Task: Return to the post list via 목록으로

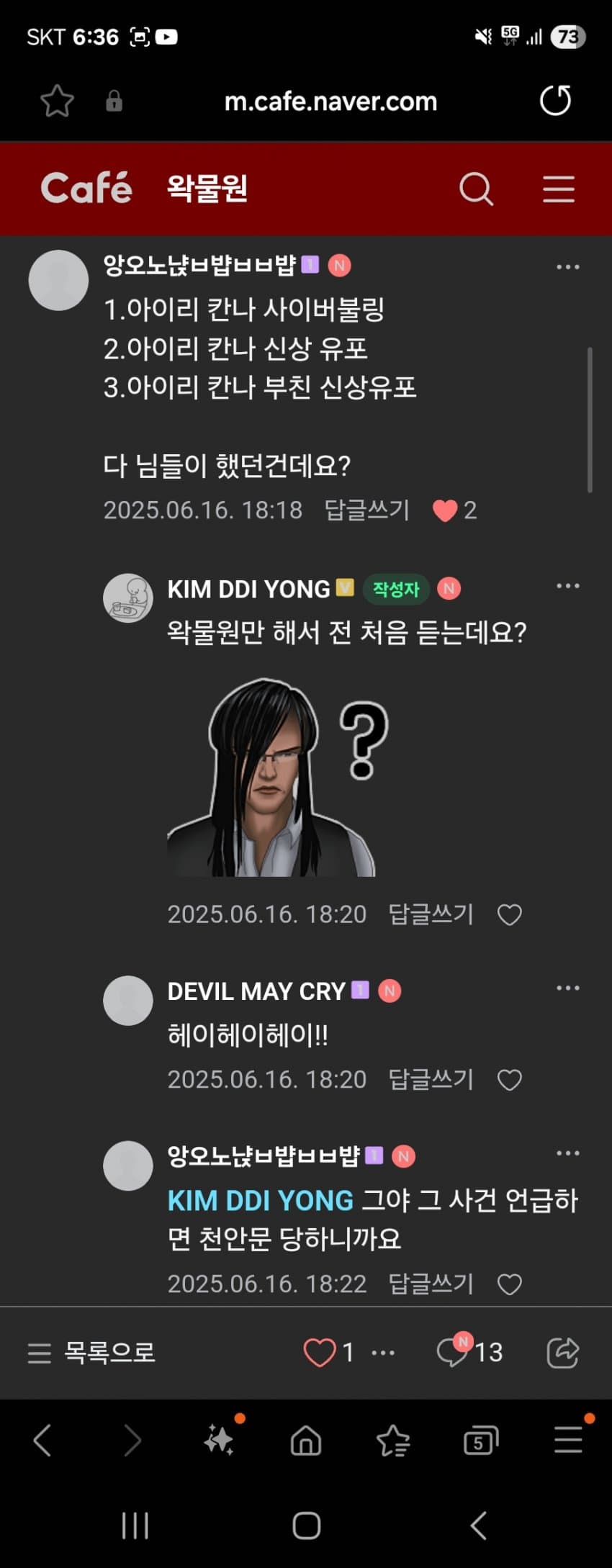Action: click(92, 1353)
